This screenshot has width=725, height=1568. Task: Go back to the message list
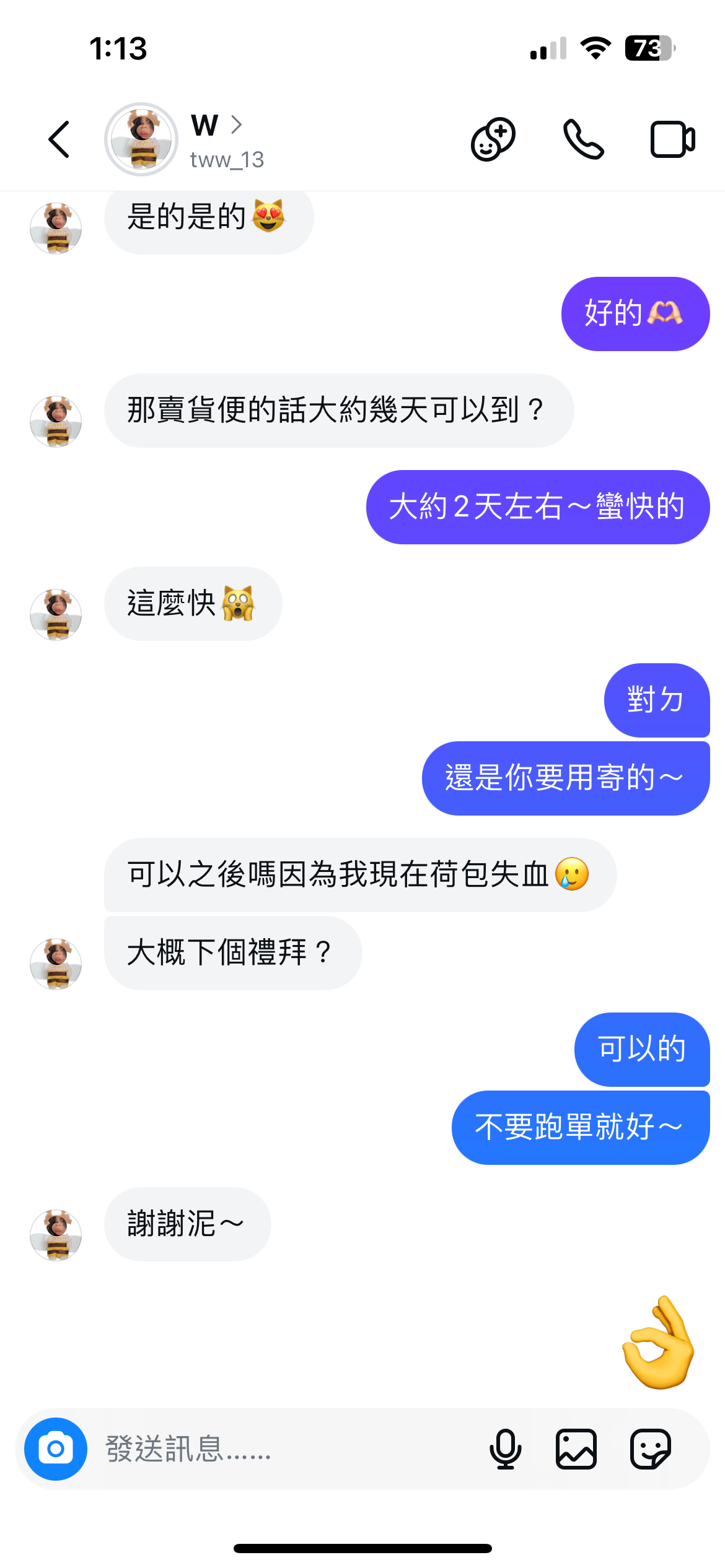coord(59,139)
